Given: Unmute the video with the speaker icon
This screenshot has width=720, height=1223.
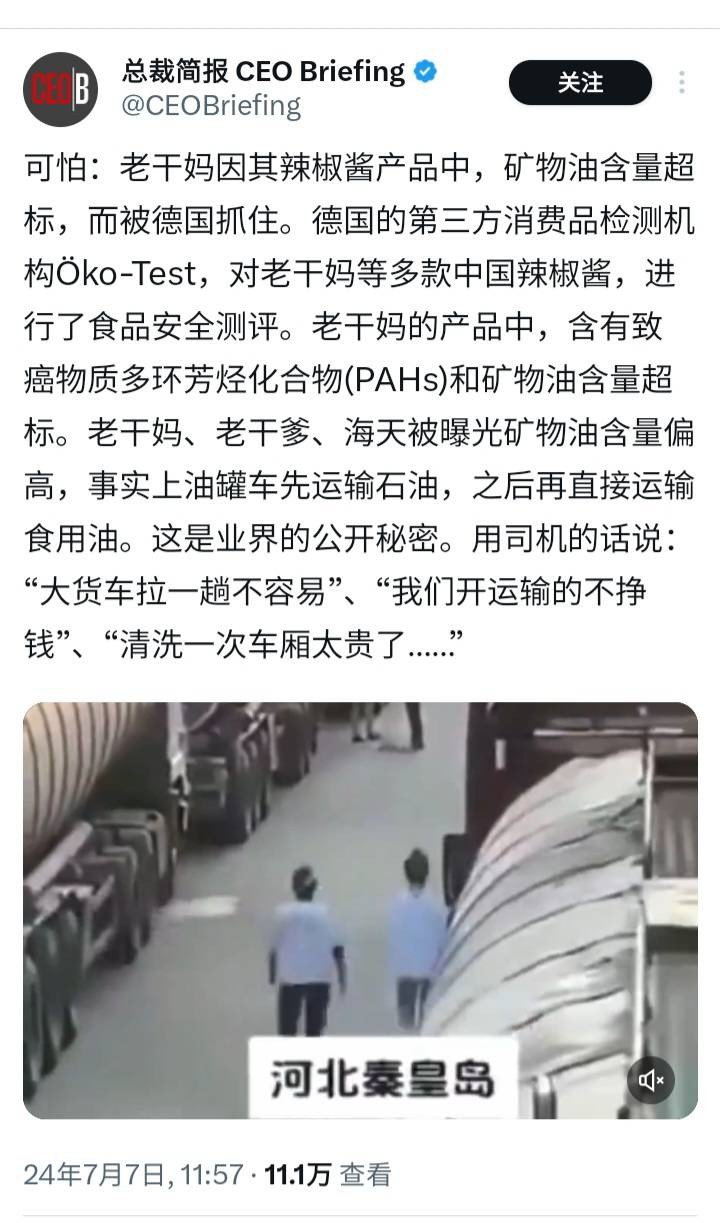Looking at the screenshot, I should (652, 1079).
